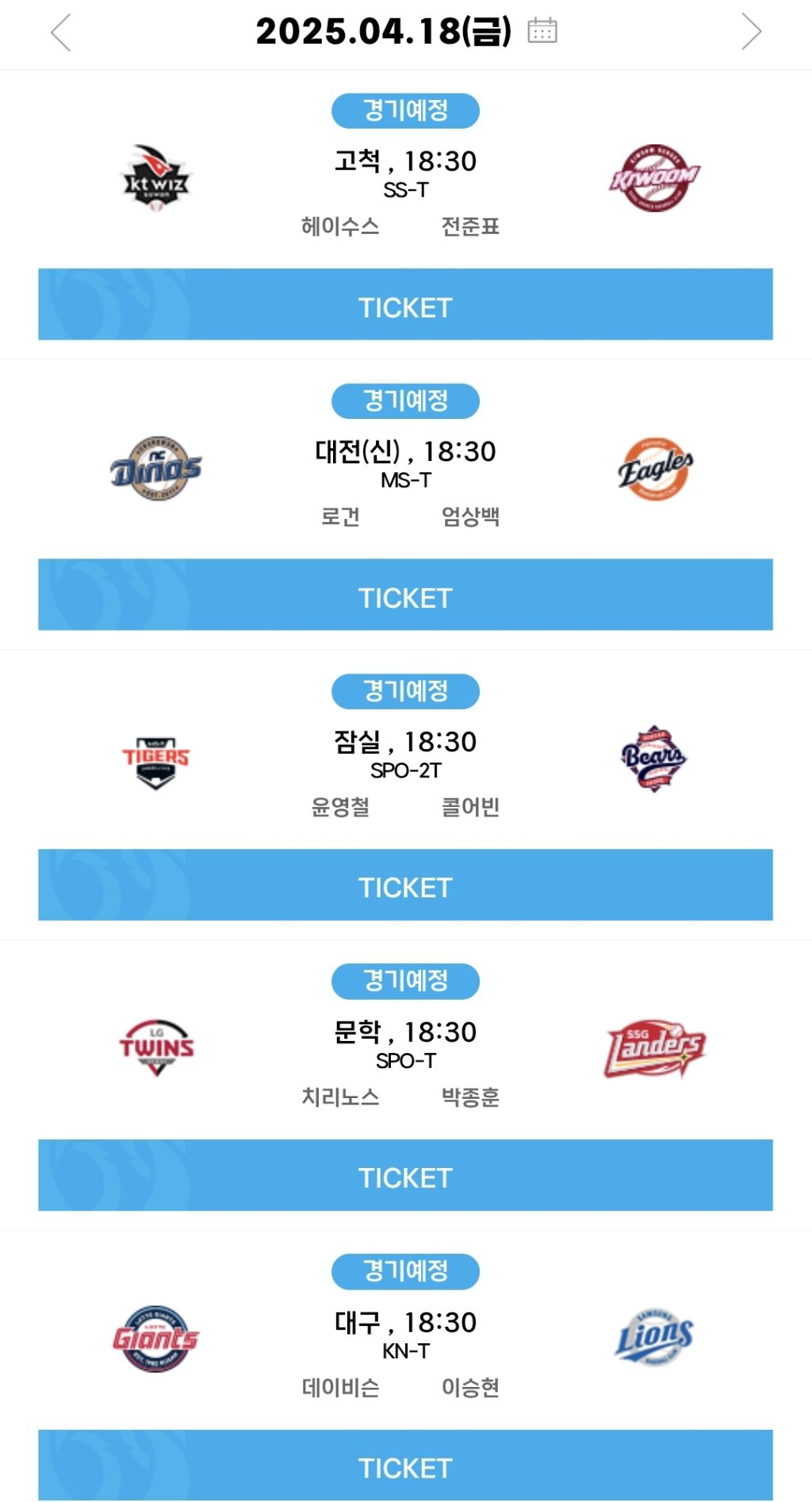Go to the previous day's schedule

coord(61,33)
